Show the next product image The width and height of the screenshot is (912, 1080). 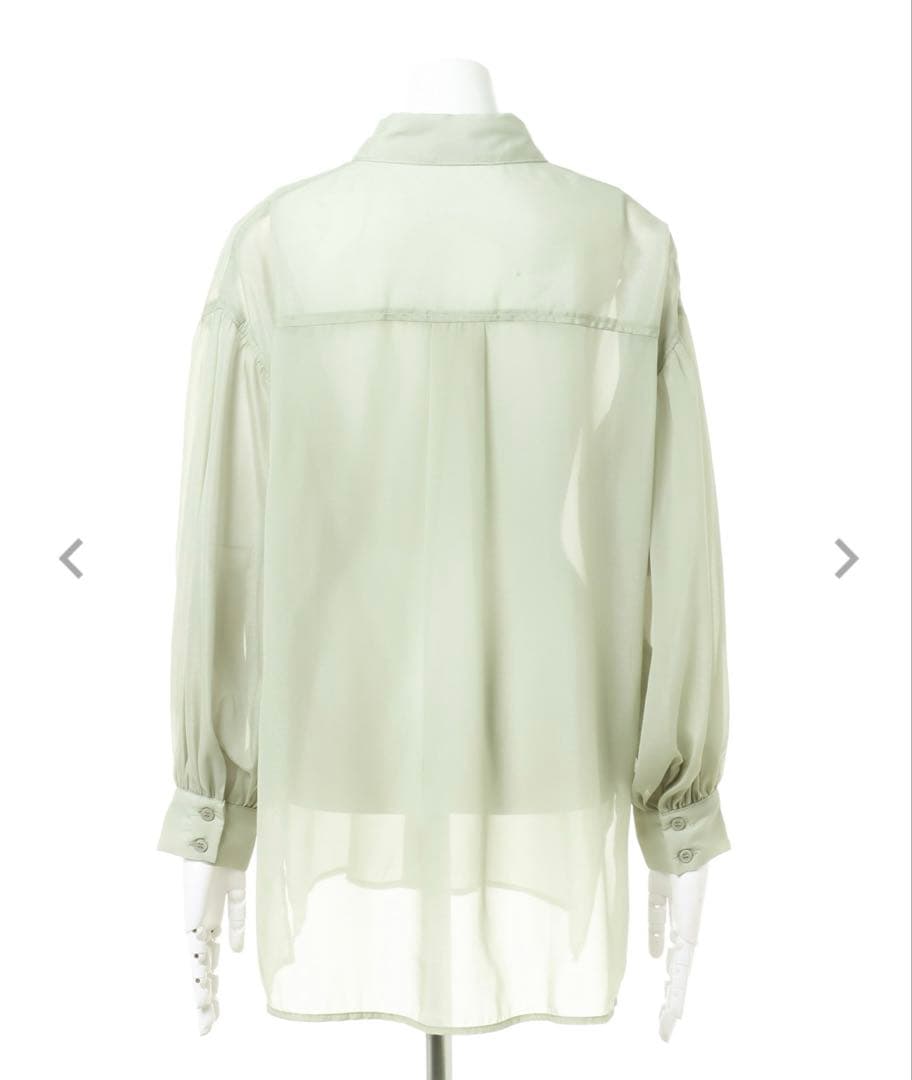(845, 558)
